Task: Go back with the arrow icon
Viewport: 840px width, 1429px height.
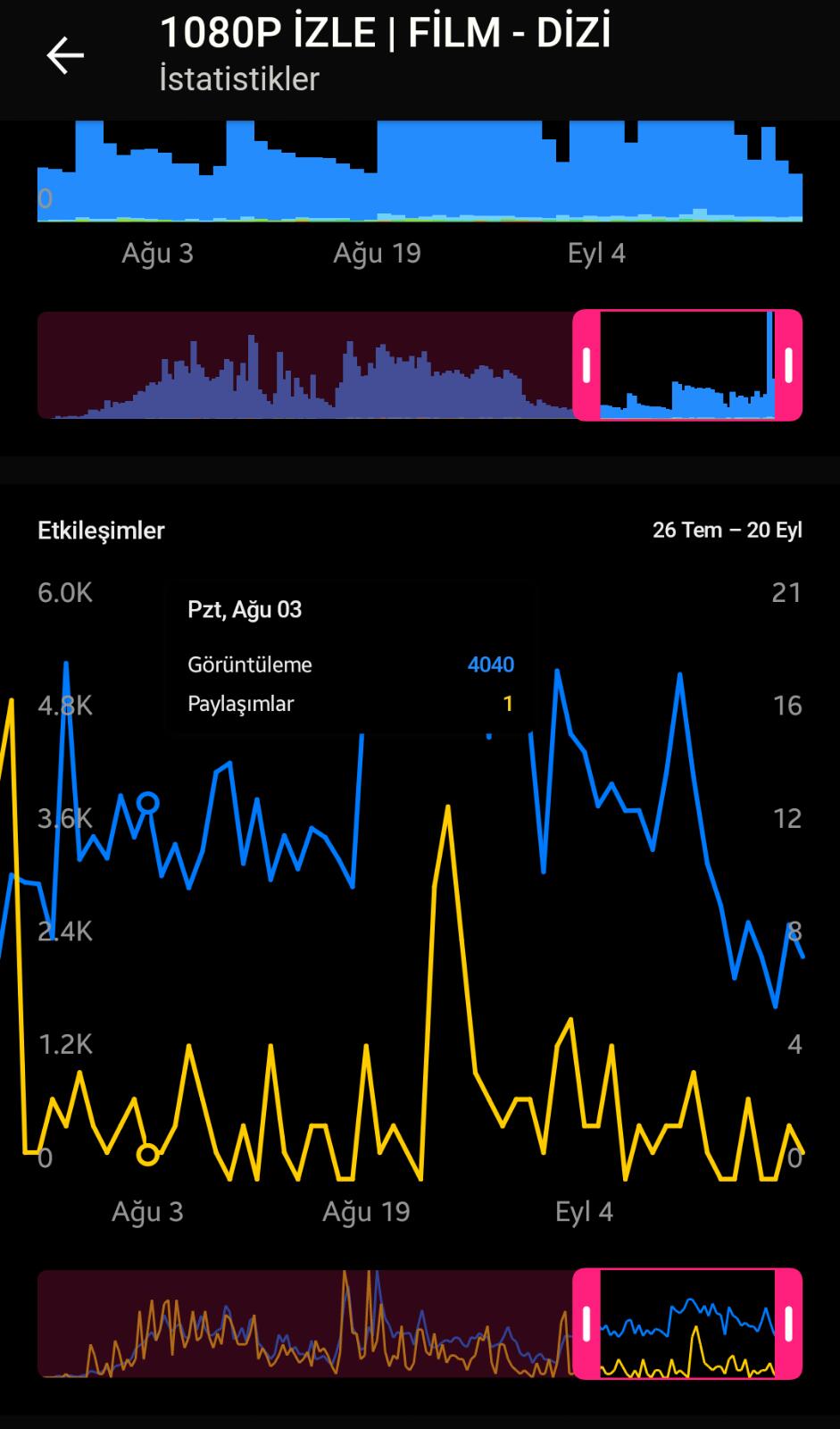Action: [65, 55]
